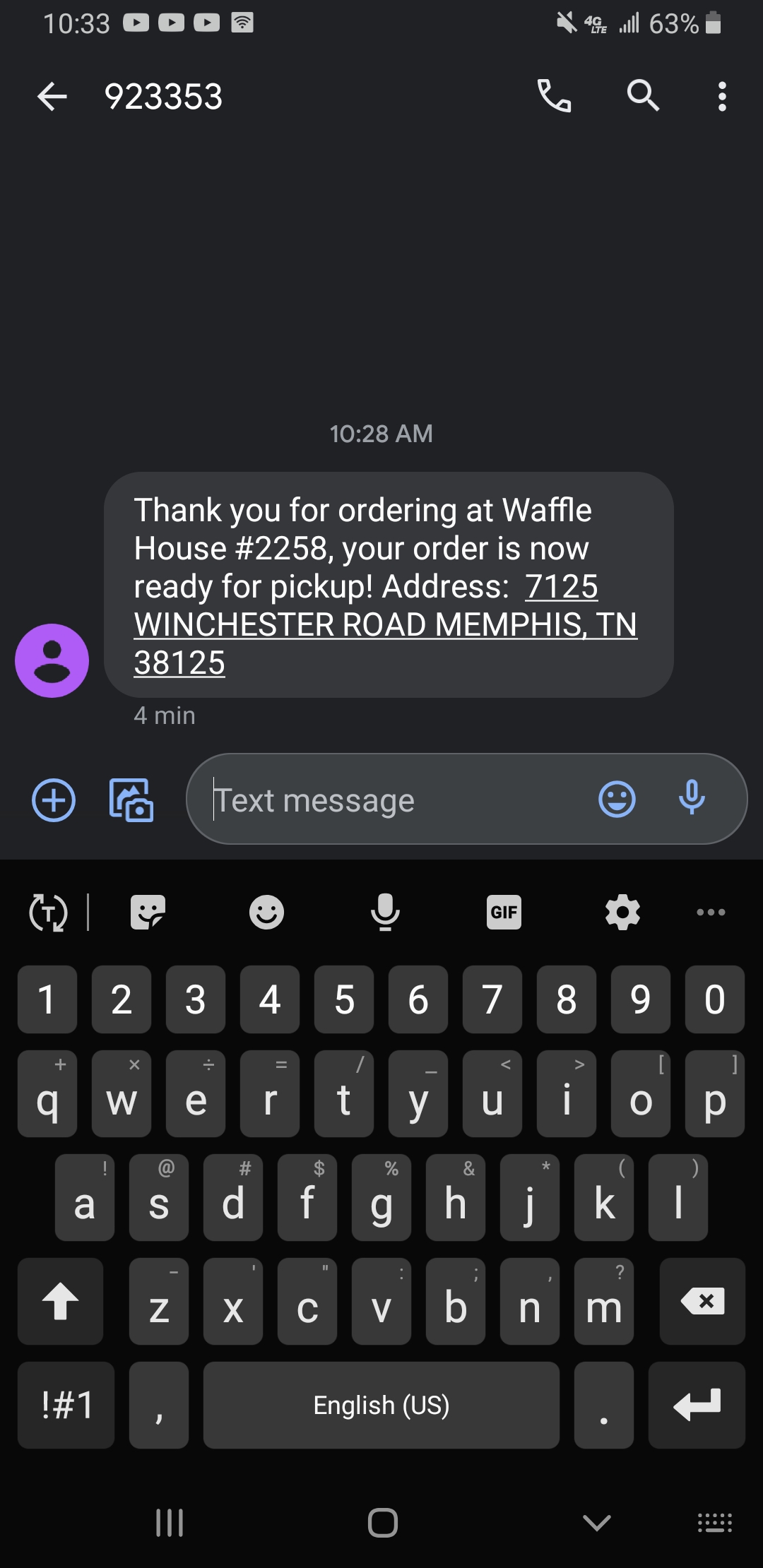Select the keyboard emoji icon
The width and height of the screenshot is (763, 1568).
pyautogui.click(x=266, y=912)
